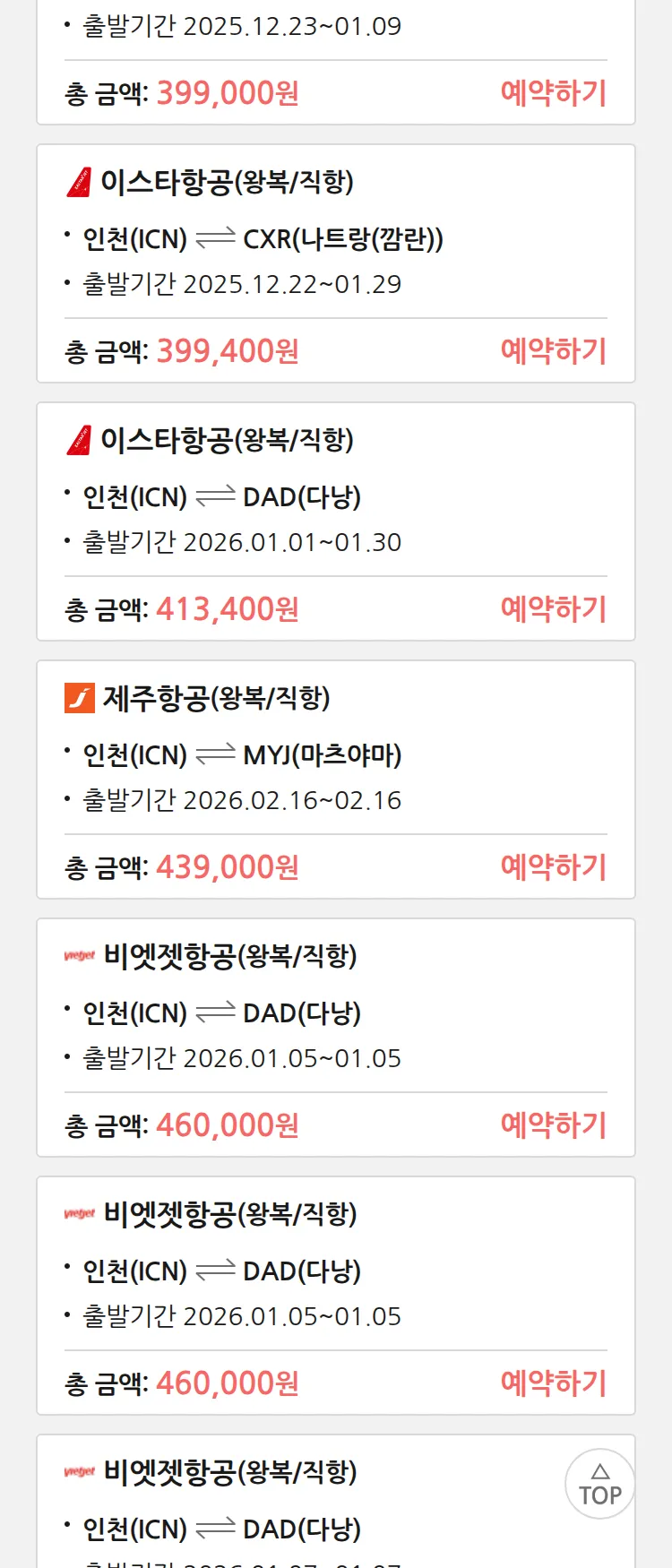Tap 예약하기 for the 399,000원 fare

pos(553,93)
